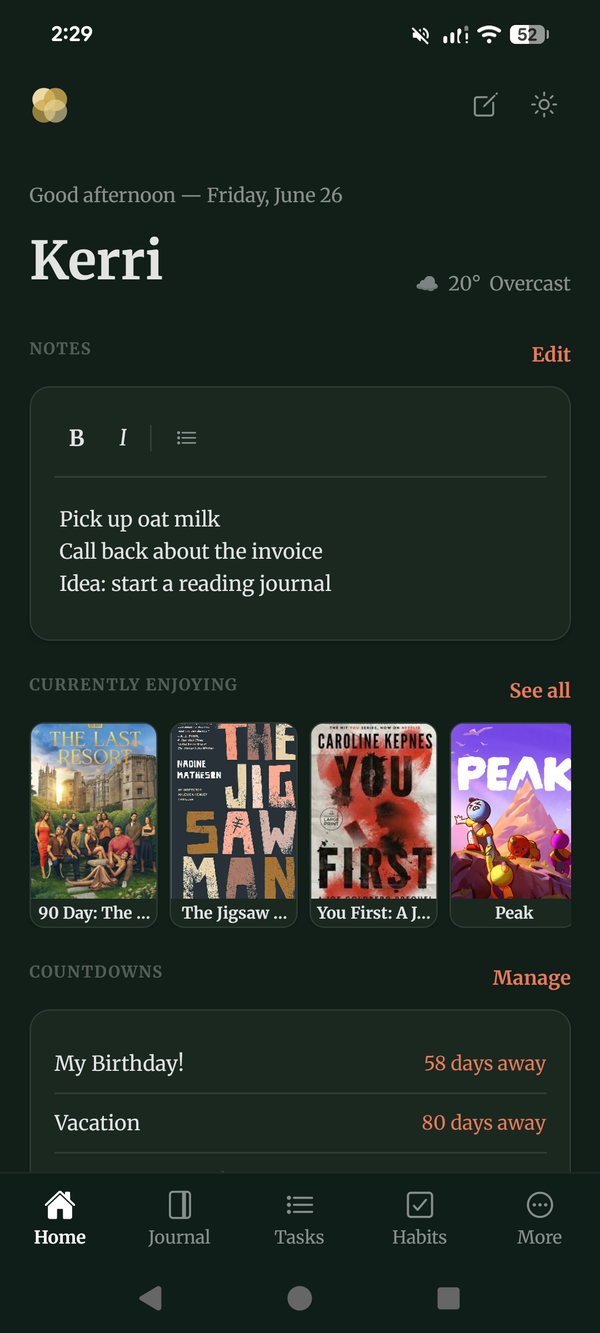
Task: Open the Peak game card
Action: click(511, 825)
